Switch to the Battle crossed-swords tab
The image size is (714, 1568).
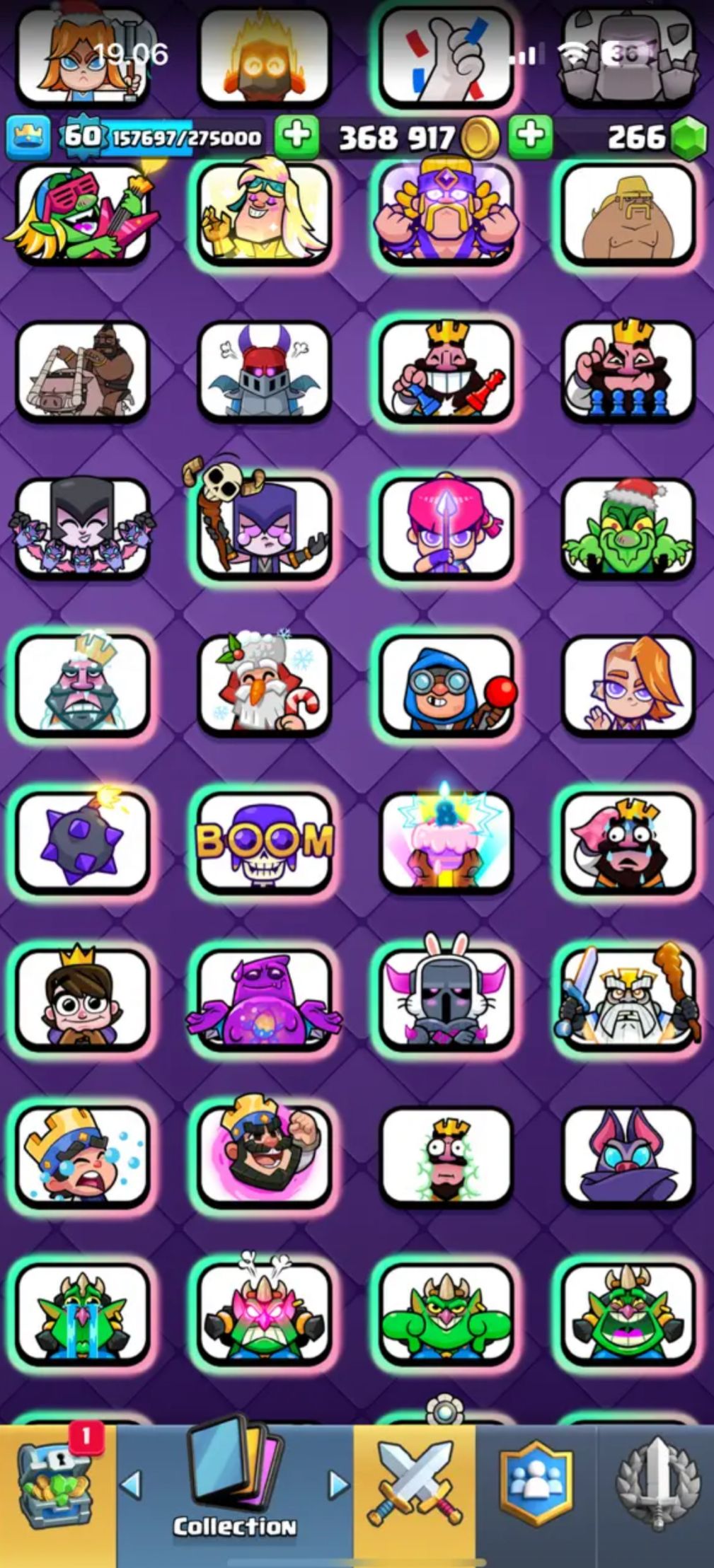415,1487
